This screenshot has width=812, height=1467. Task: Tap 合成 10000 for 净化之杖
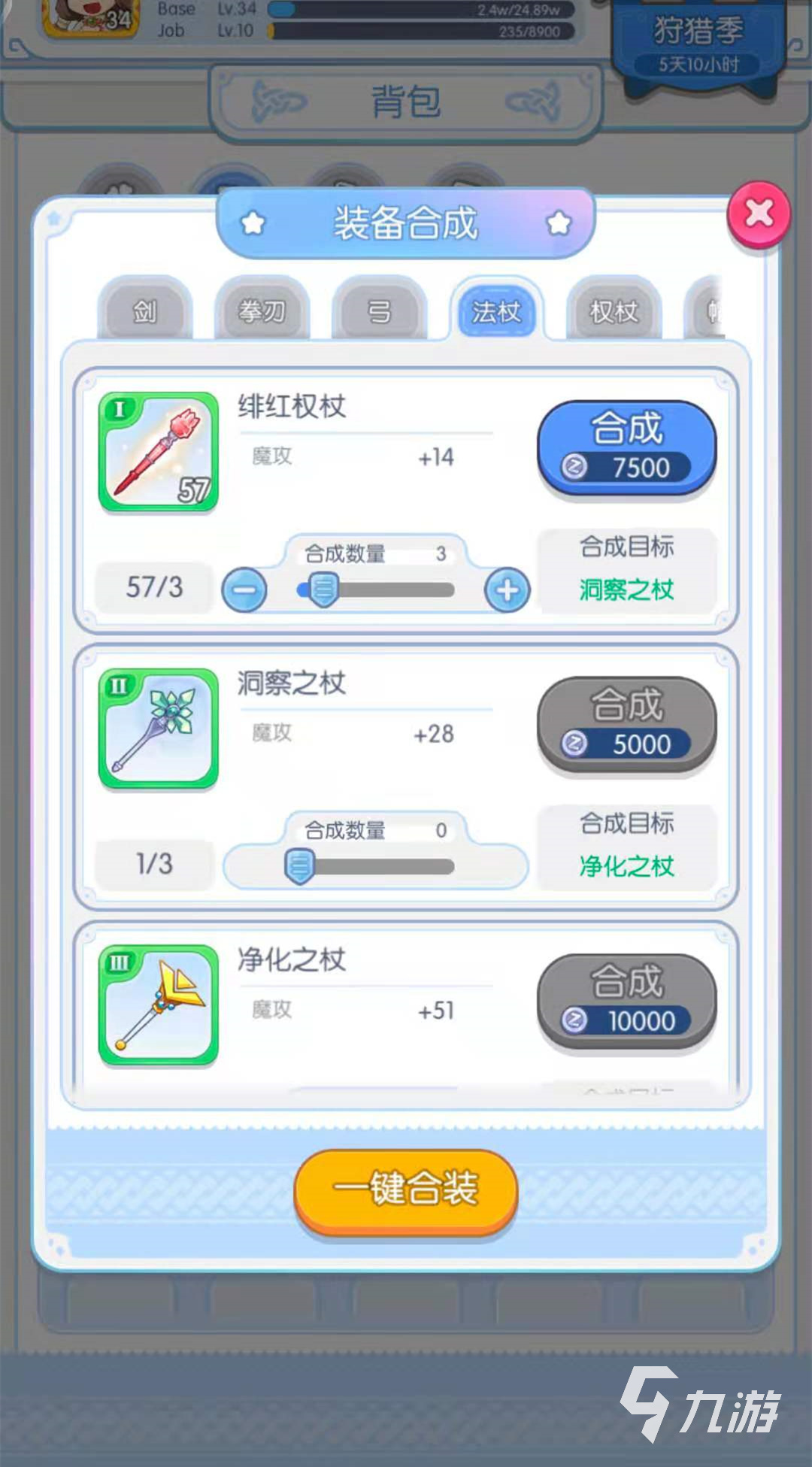pos(626,1001)
